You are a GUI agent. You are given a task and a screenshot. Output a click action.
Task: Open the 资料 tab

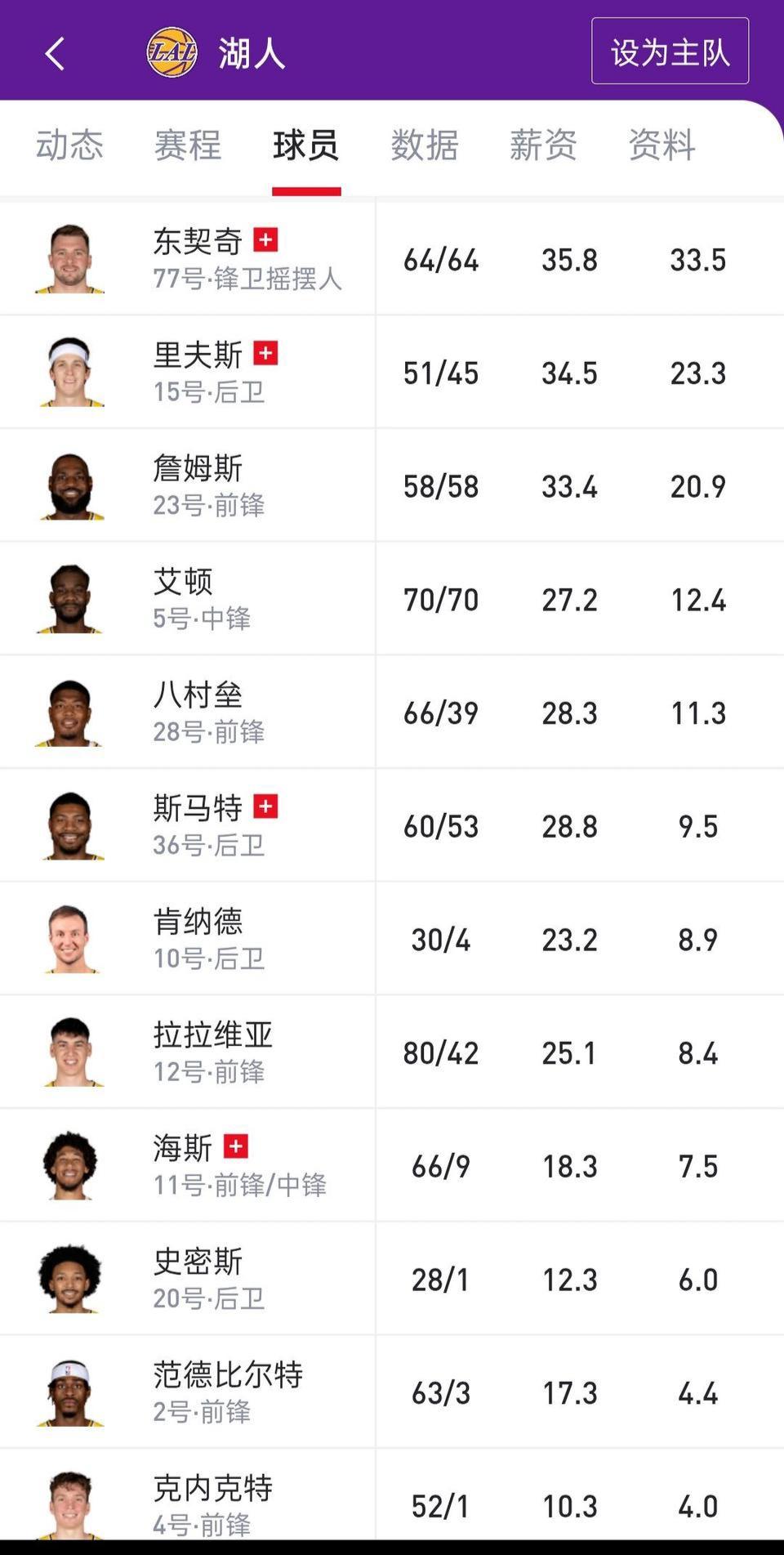[661, 145]
